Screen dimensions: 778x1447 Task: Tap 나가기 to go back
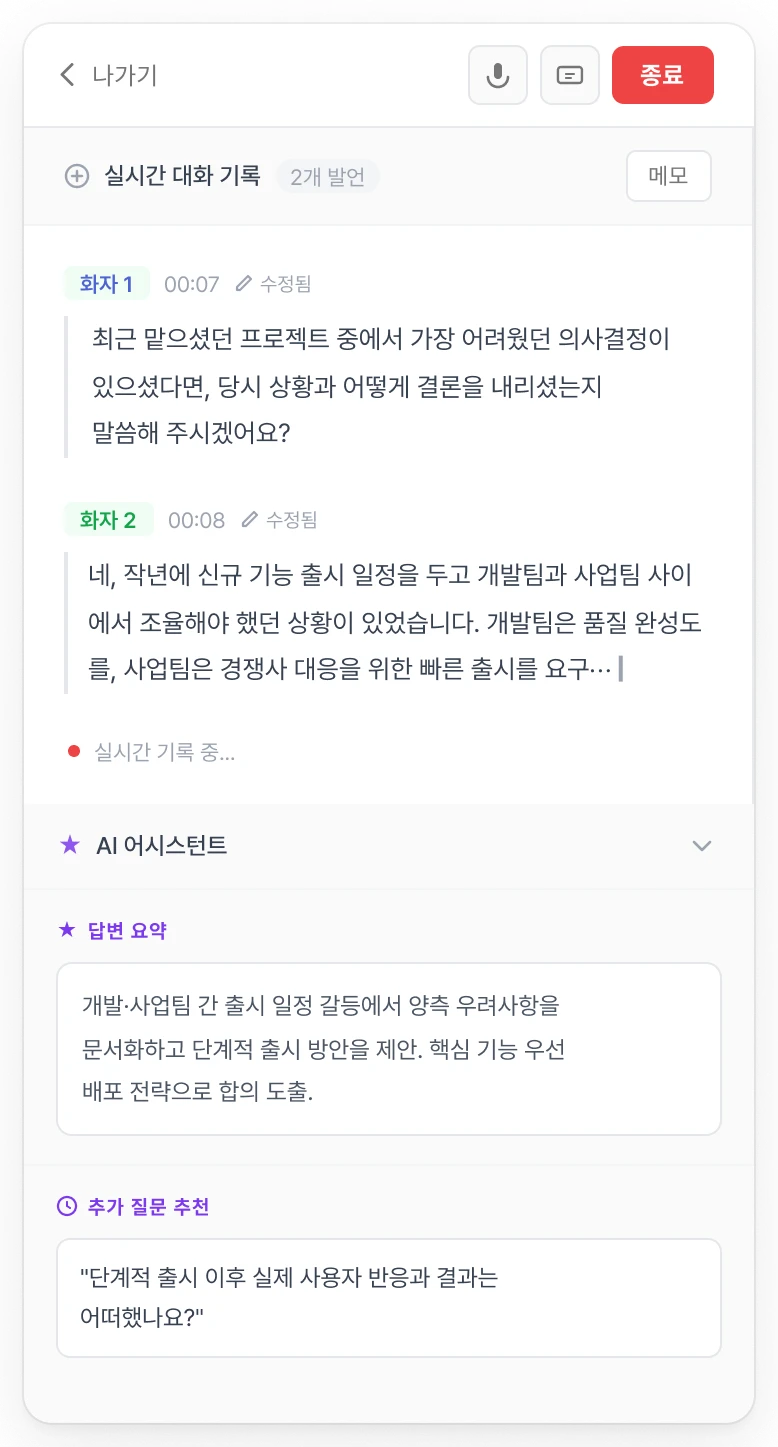point(108,75)
